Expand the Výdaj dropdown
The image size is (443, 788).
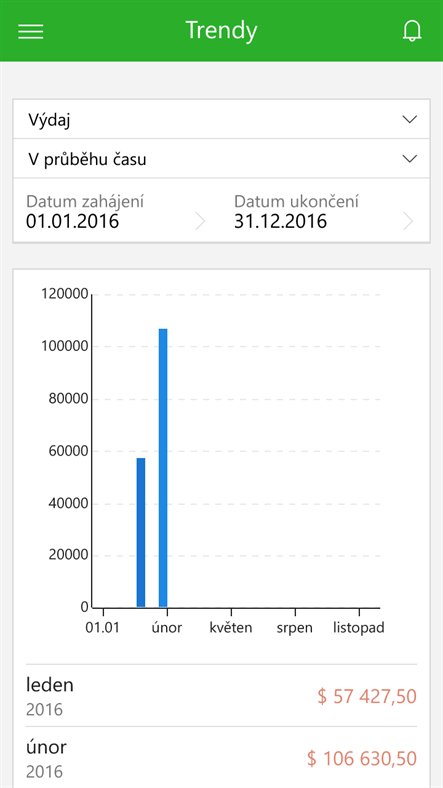pos(221,119)
